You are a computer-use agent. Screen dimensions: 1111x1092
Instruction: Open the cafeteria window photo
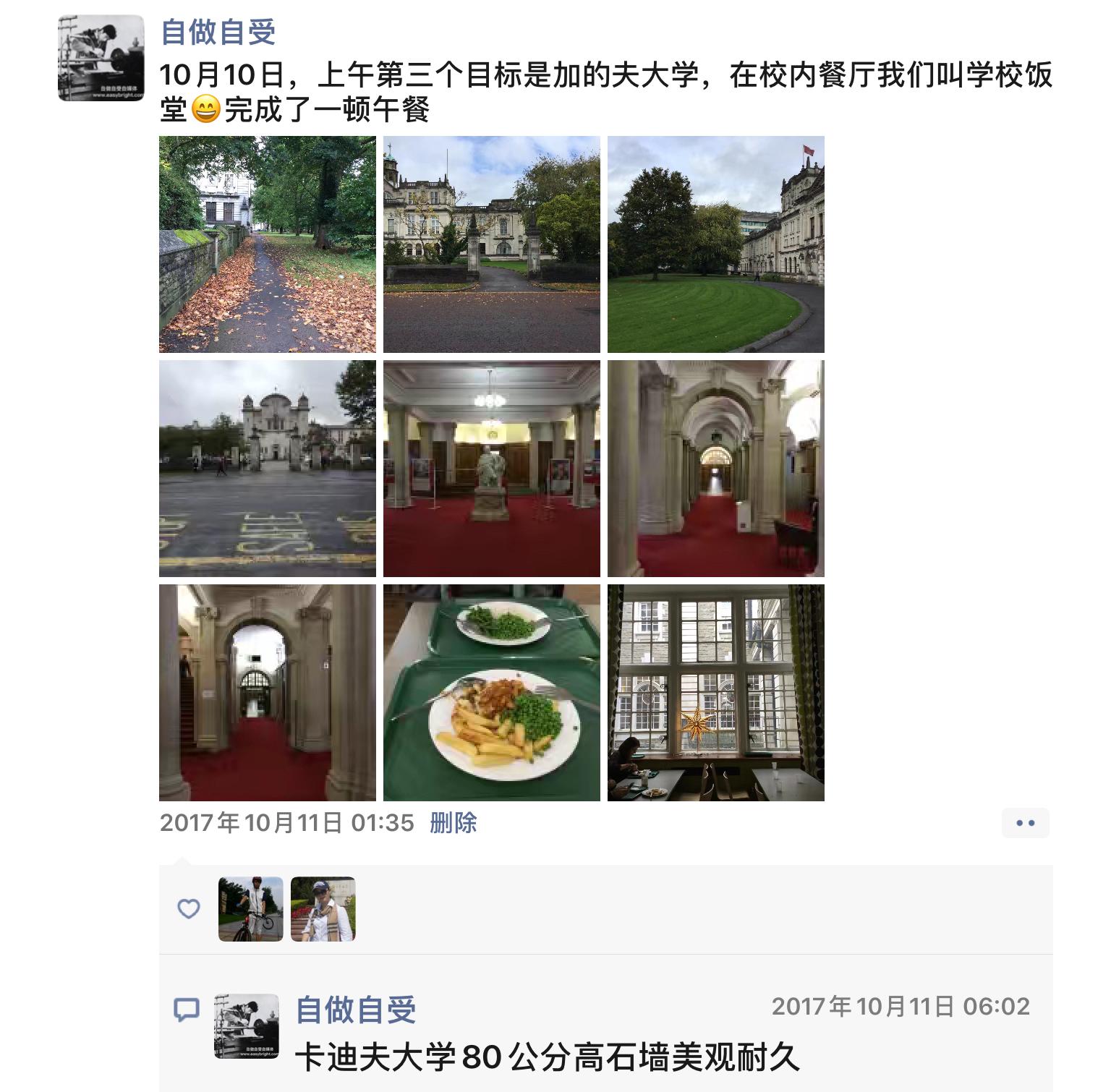(715, 693)
